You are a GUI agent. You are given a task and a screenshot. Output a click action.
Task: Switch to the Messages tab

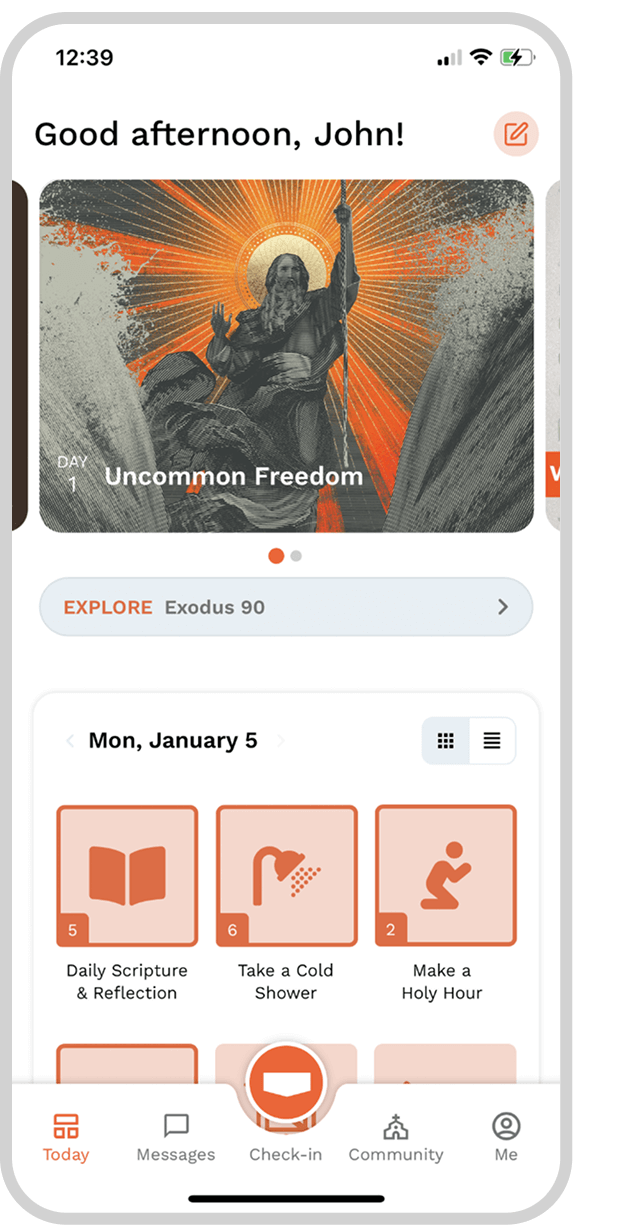[x=176, y=1138]
